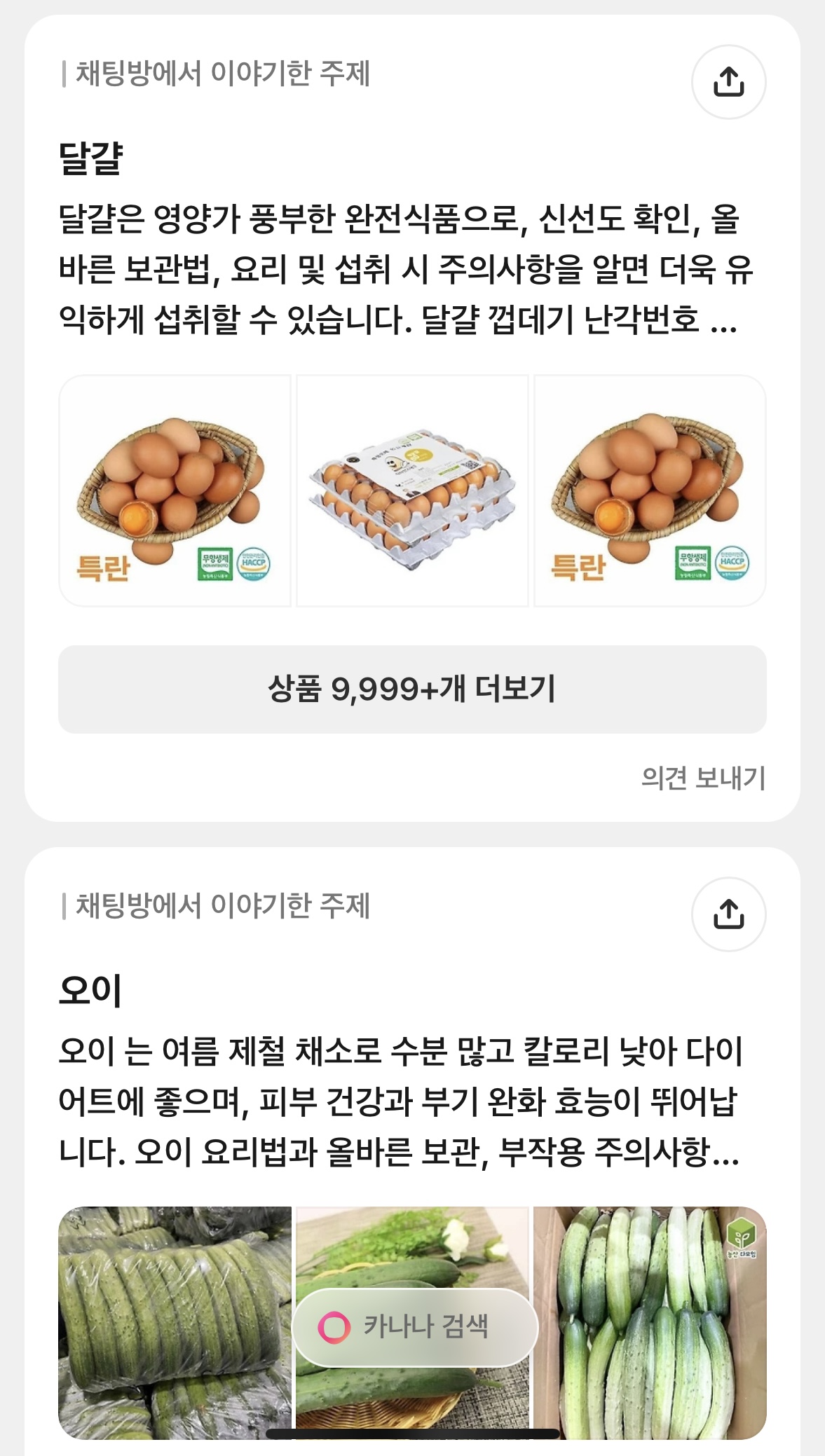Share the 오이 topic card
This screenshot has width=825, height=1456.
728,914
